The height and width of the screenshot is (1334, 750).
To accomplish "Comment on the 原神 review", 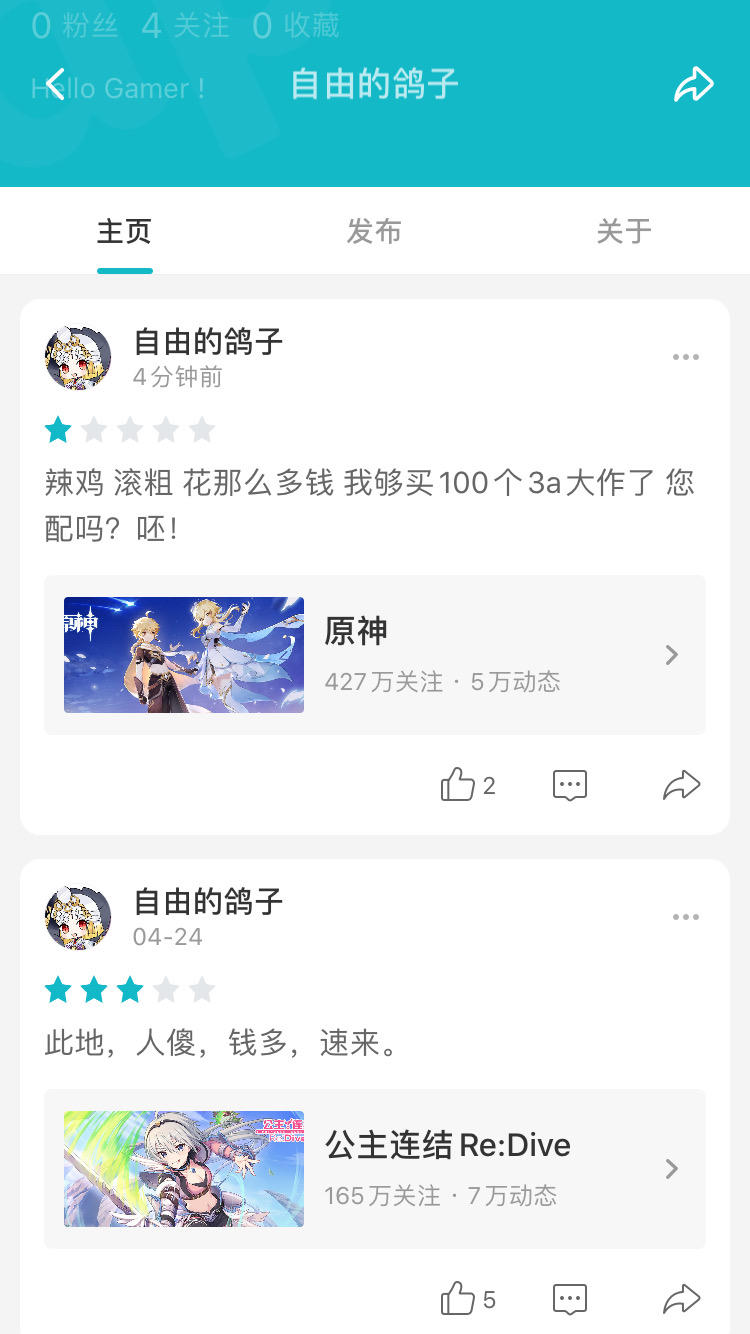I will (x=570, y=785).
